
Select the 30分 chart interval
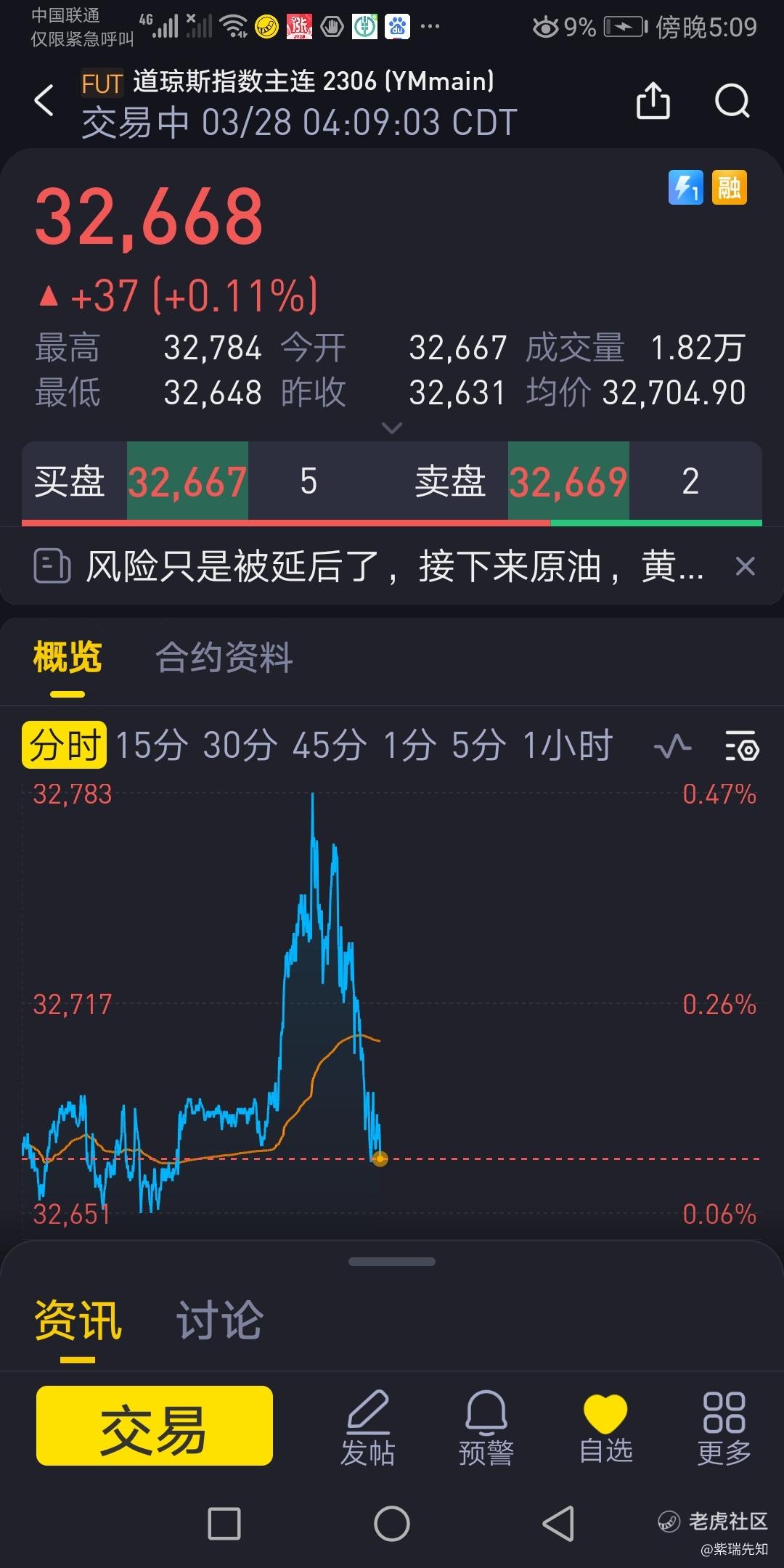(240, 745)
